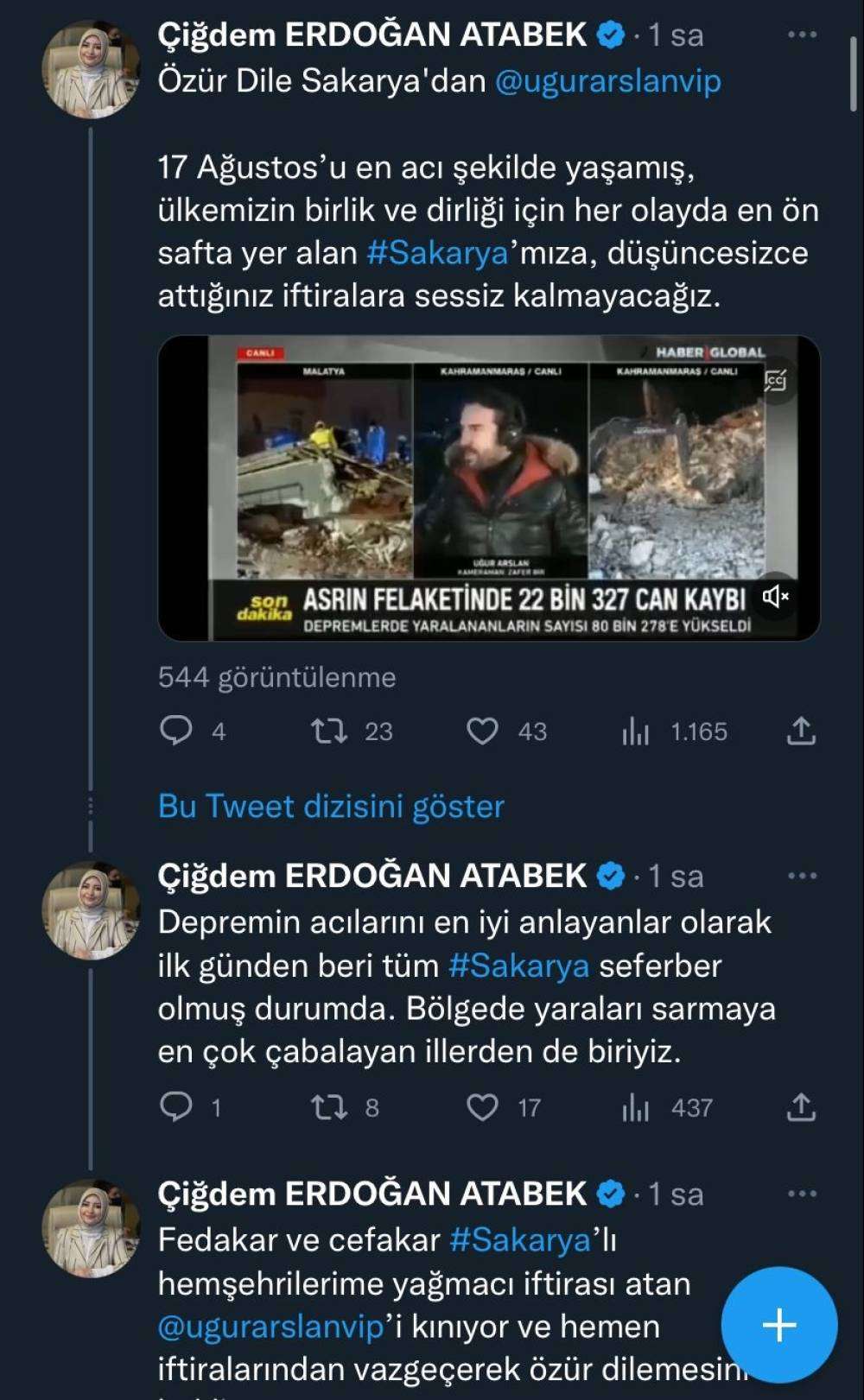Reply to the tweet with 4 comments
The width and height of the screenshot is (864, 1400).
coord(176,732)
